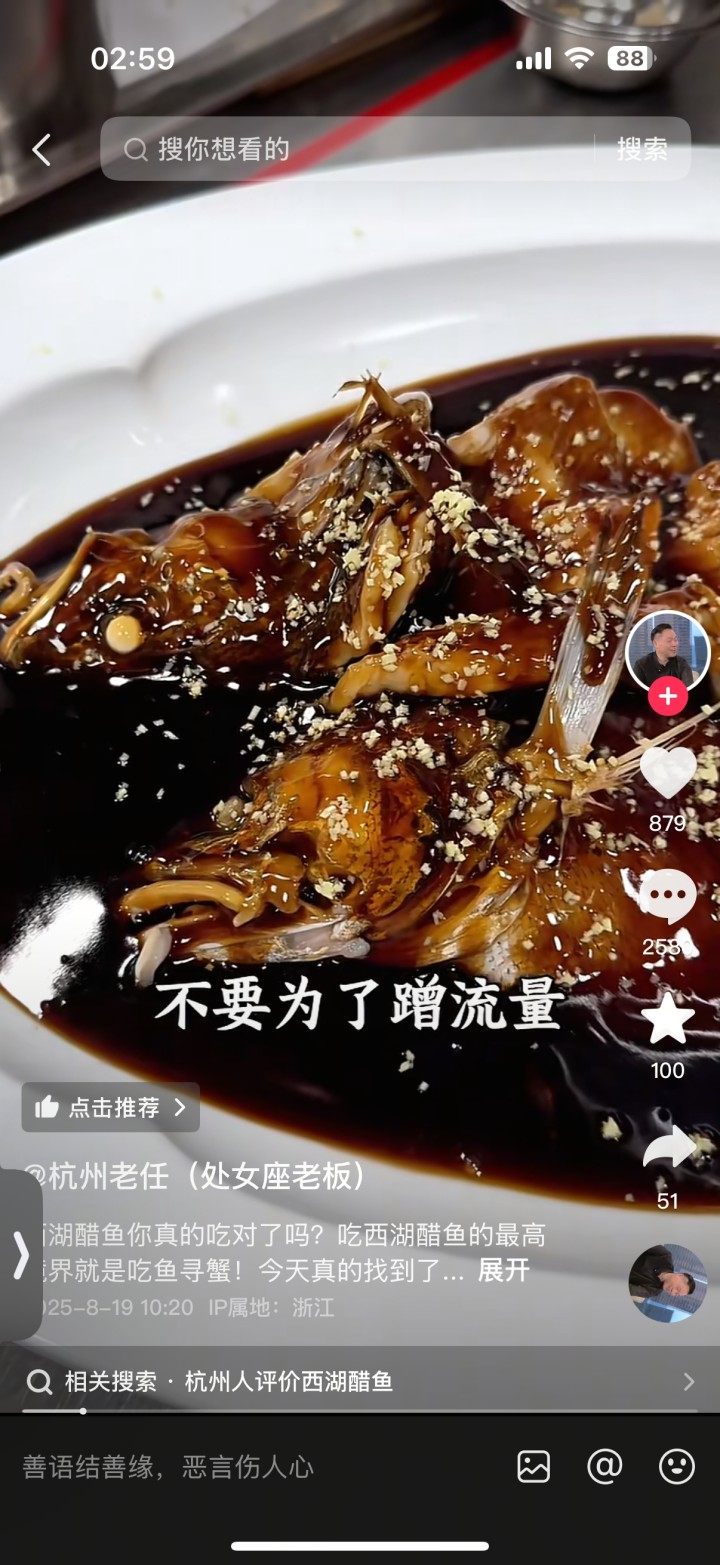Open the spinning music disc thumbnail

[x=667, y=1283]
